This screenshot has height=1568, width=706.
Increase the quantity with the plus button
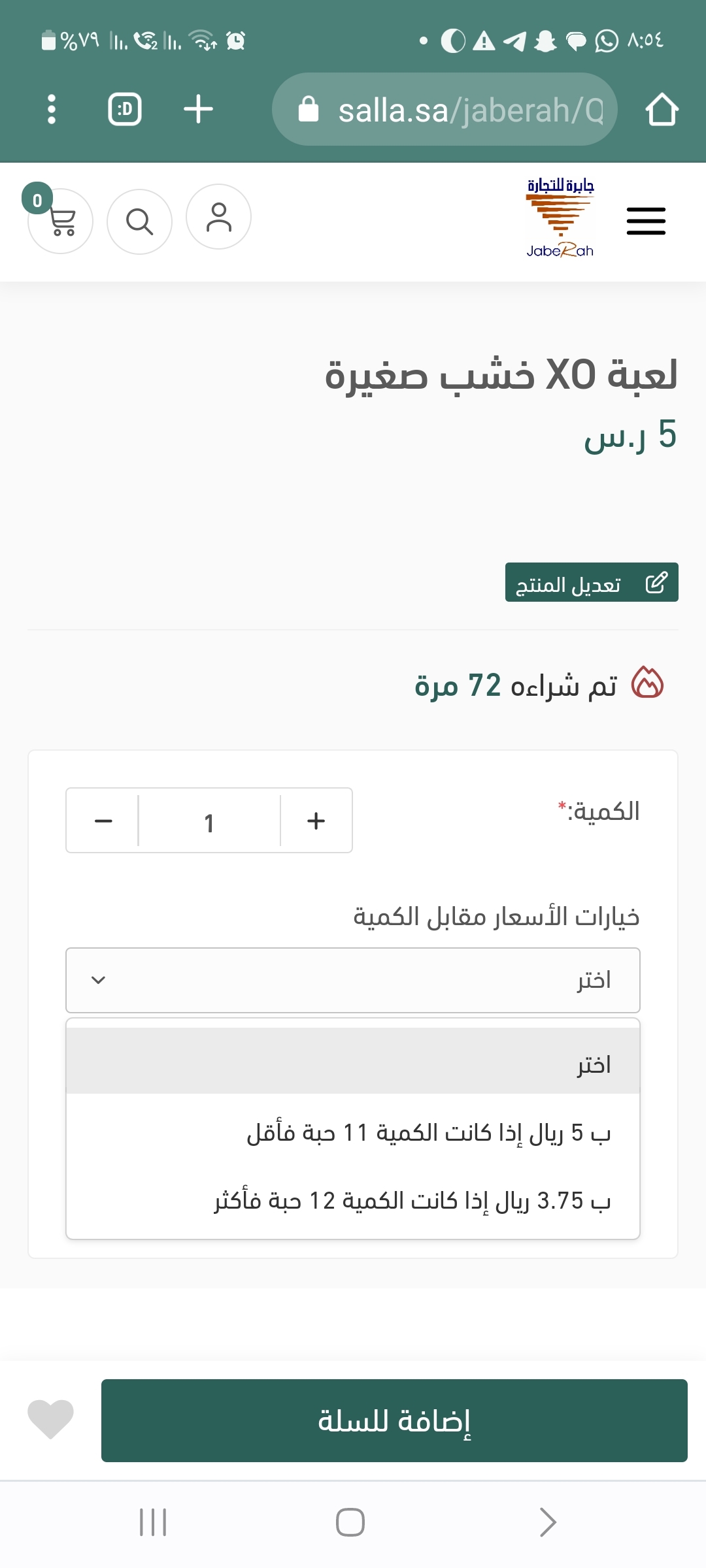316,821
